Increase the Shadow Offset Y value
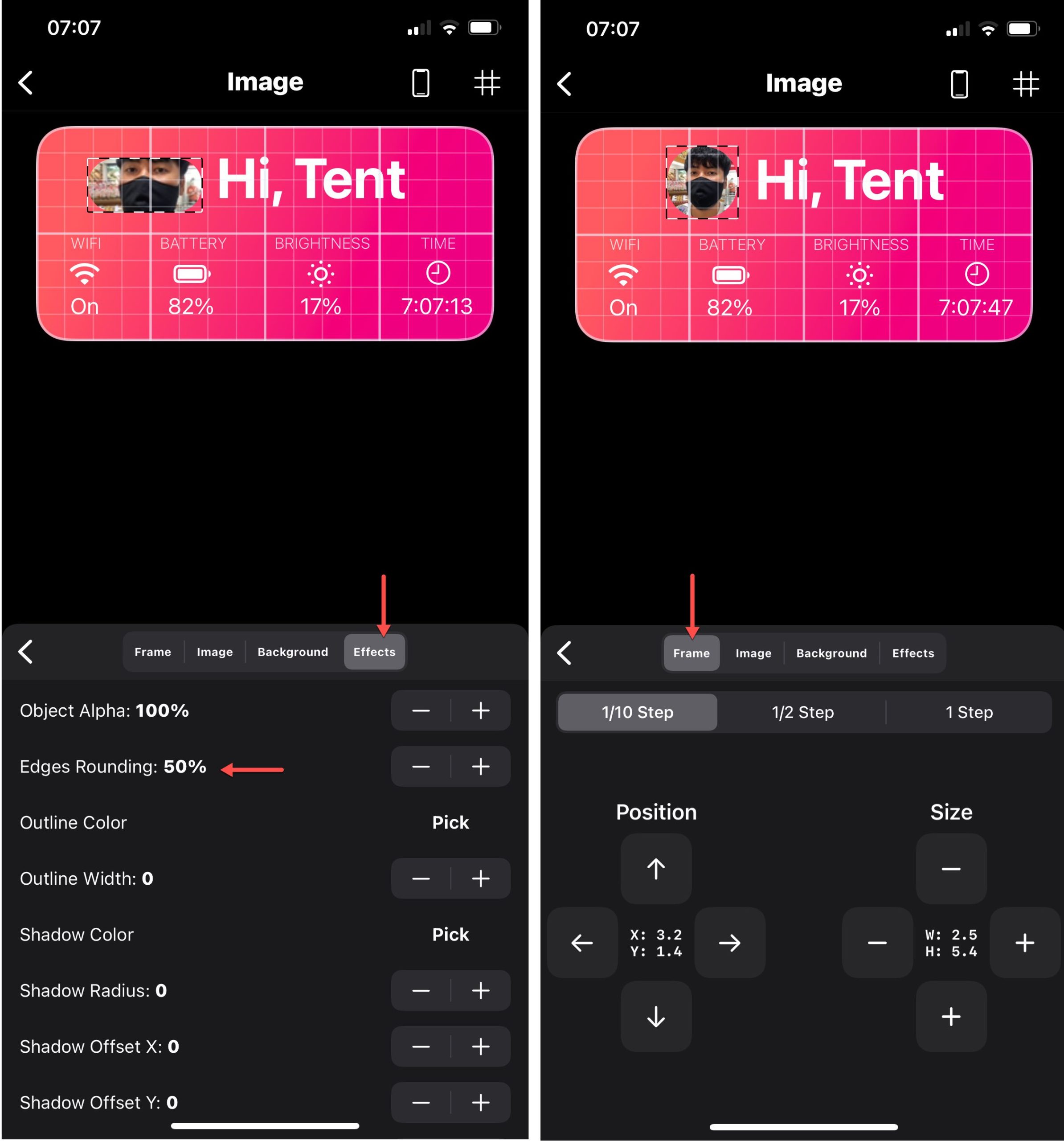1064x1141 pixels. pyautogui.click(x=480, y=1103)
